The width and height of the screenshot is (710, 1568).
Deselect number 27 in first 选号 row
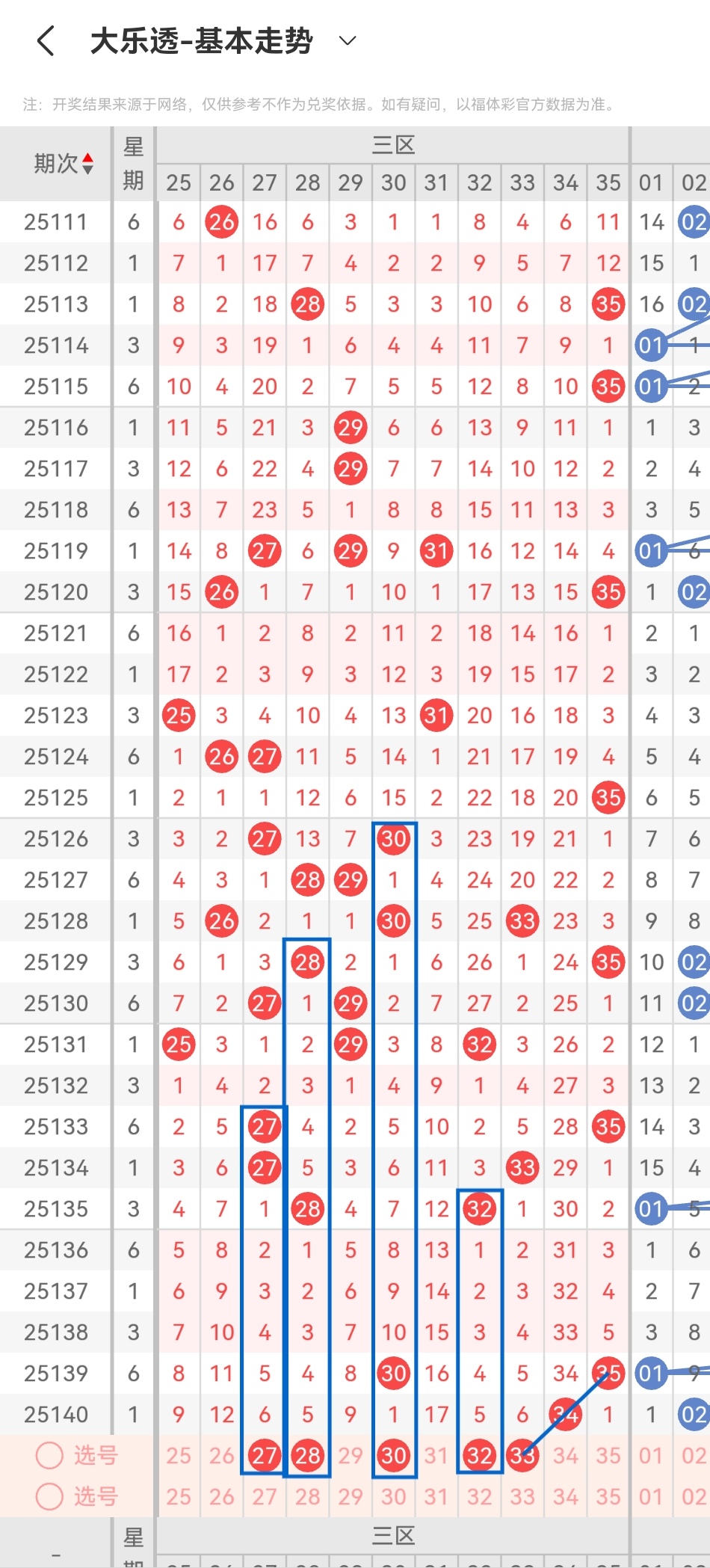click(265, 1455)
